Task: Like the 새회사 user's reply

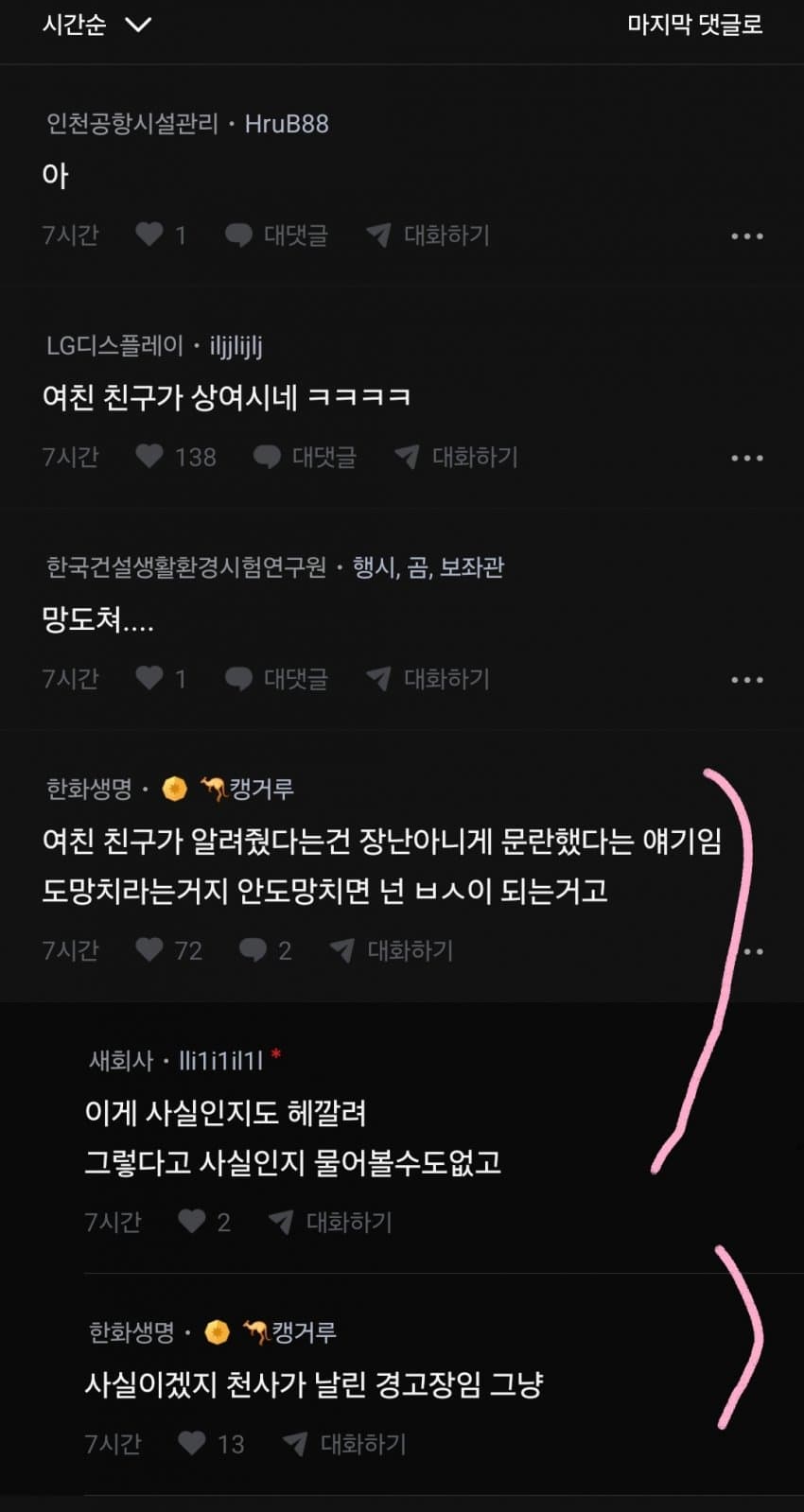Action: (192, 1222)
